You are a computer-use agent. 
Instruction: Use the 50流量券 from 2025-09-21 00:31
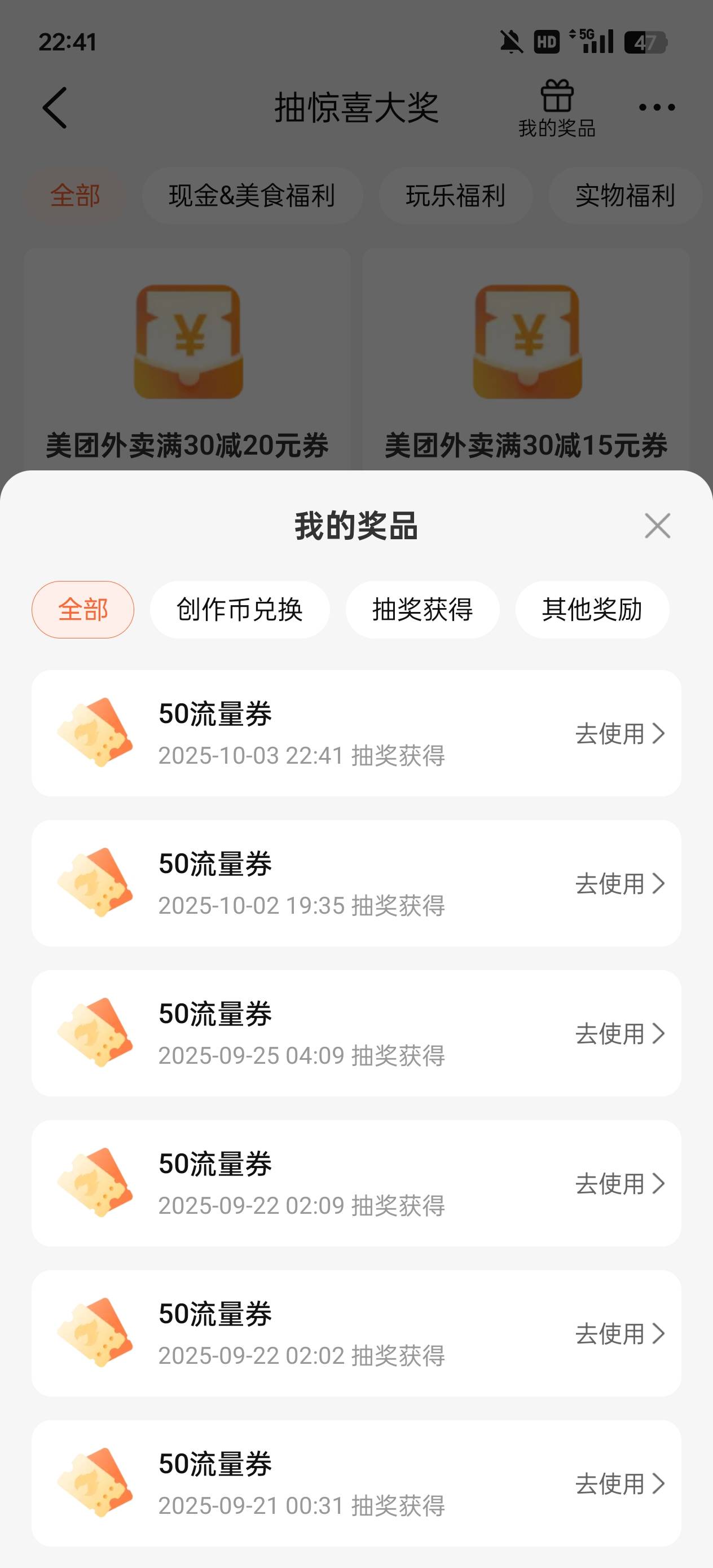(x=619, y=1483)
